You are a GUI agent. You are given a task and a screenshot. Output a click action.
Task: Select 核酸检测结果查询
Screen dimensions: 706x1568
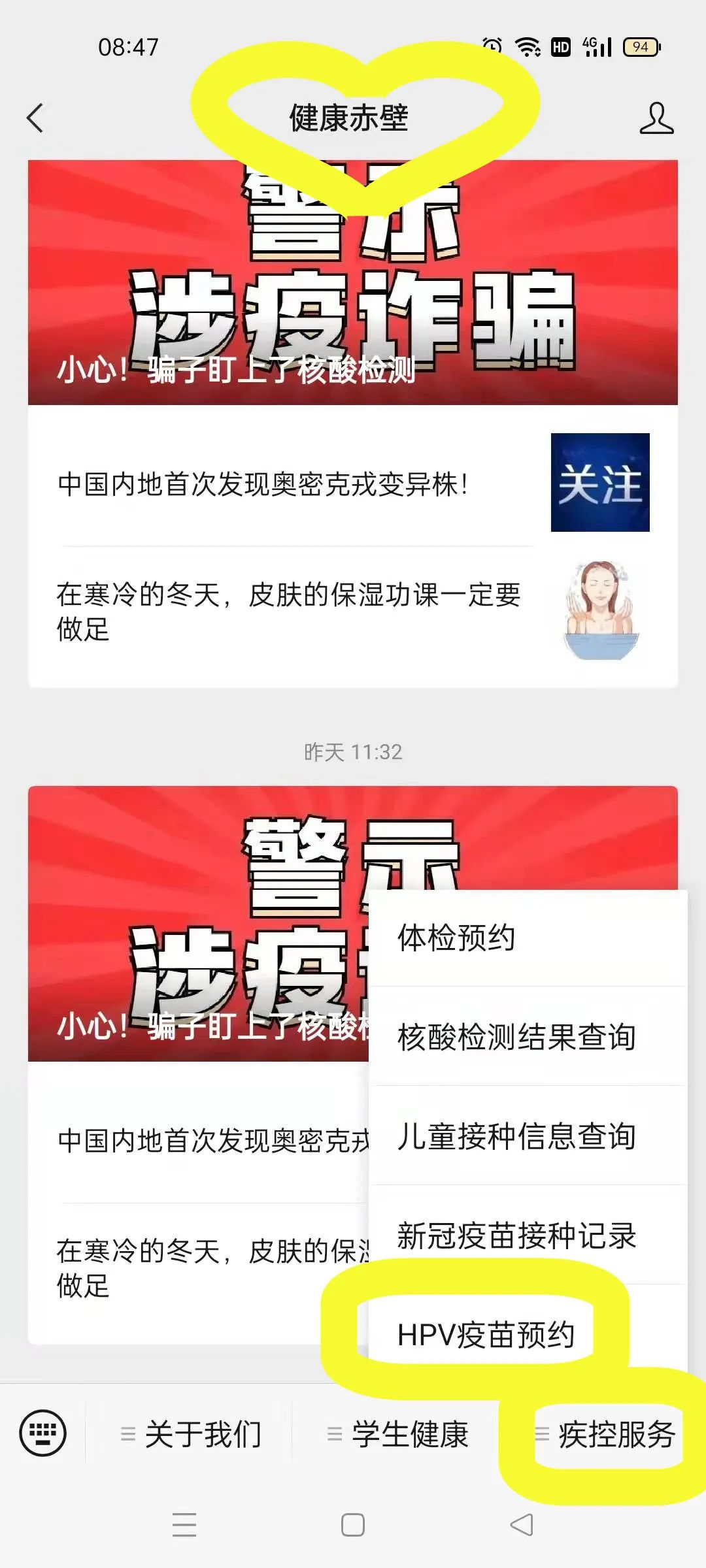point(527,1037)
